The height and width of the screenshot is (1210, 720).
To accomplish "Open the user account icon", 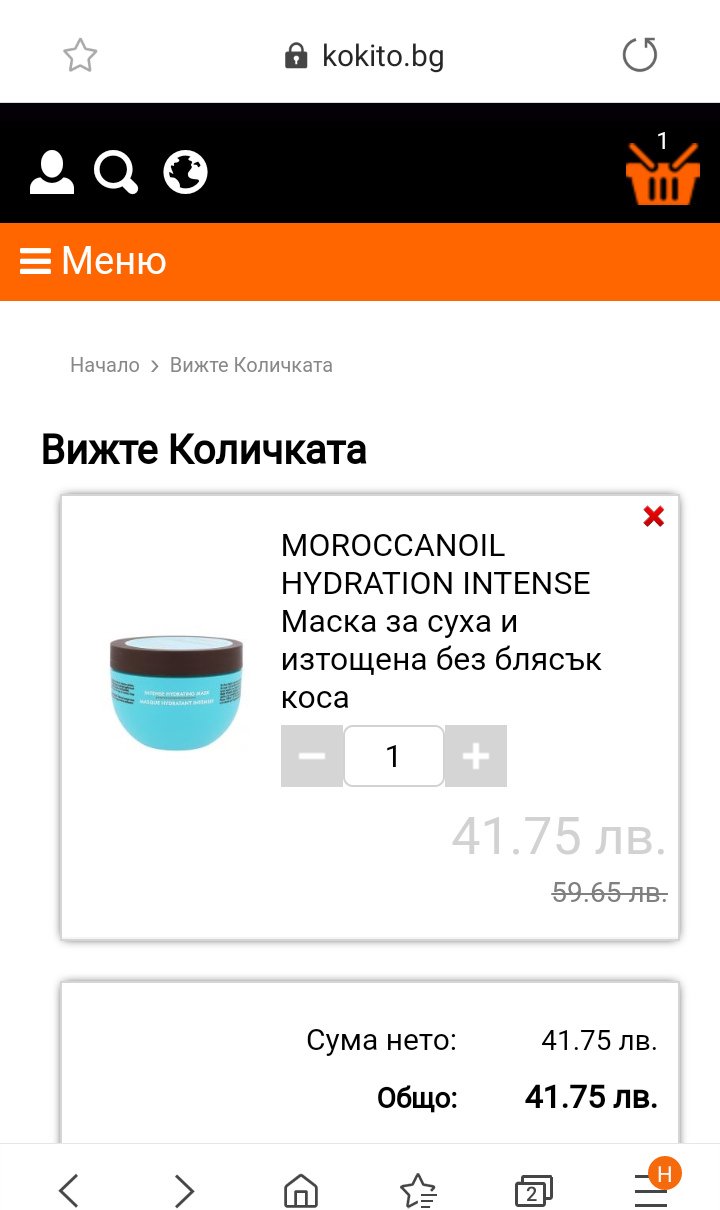I will [x=52, y=172].
